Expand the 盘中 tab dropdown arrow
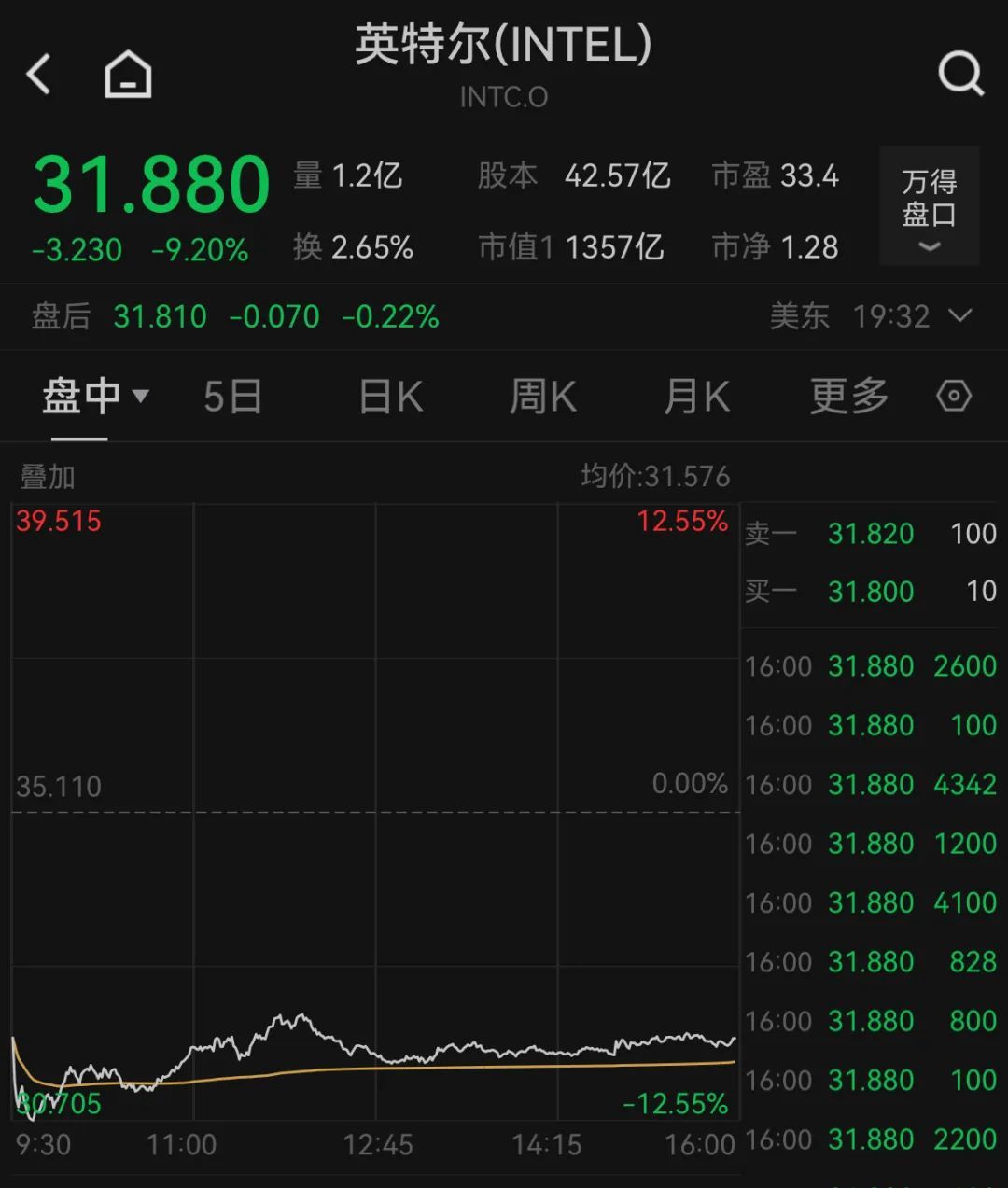Viewport: 1008px width, 1188px height. (x=141, y=398)
